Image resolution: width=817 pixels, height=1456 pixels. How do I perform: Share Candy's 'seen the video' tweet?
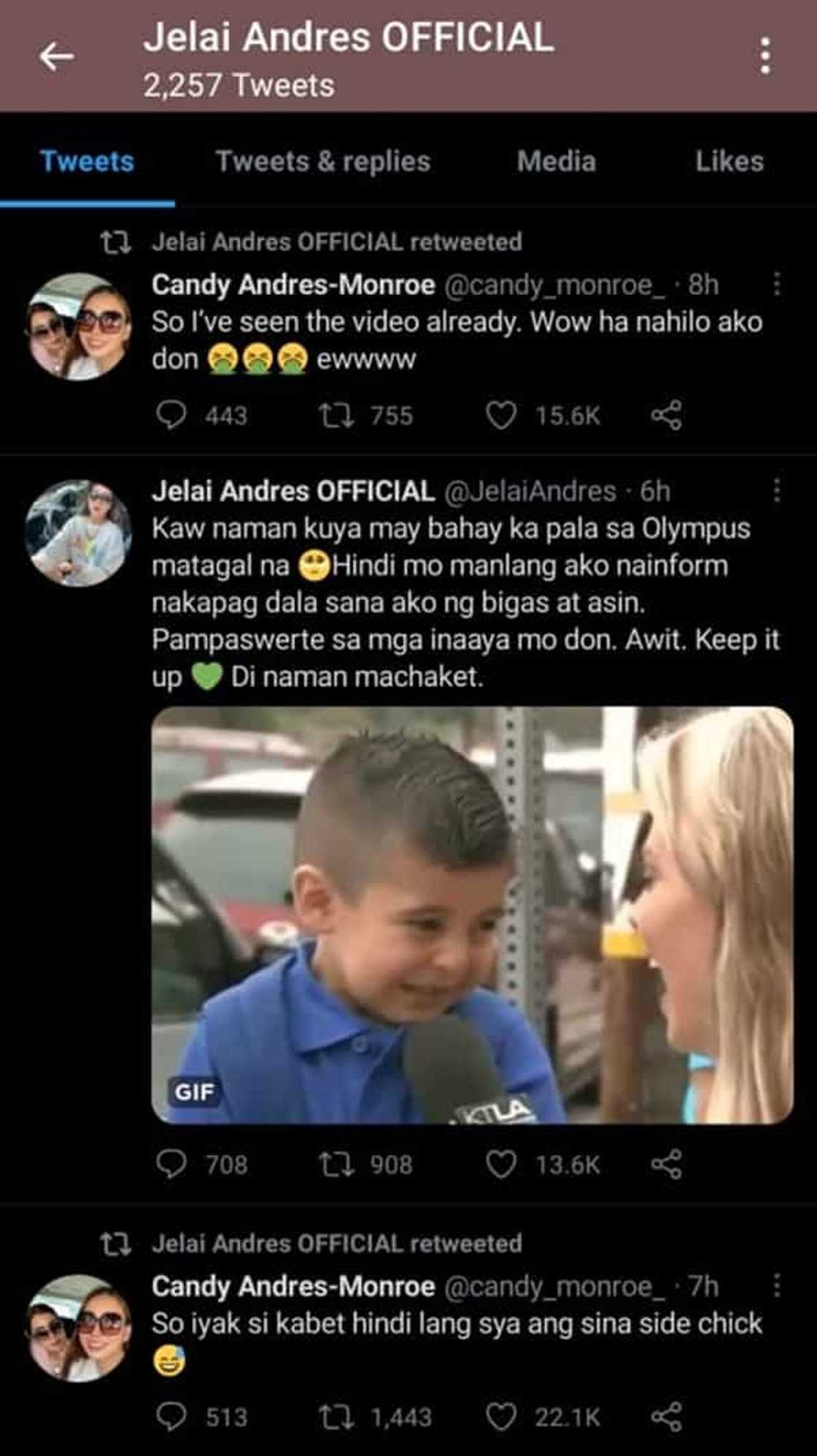[666, 415]
